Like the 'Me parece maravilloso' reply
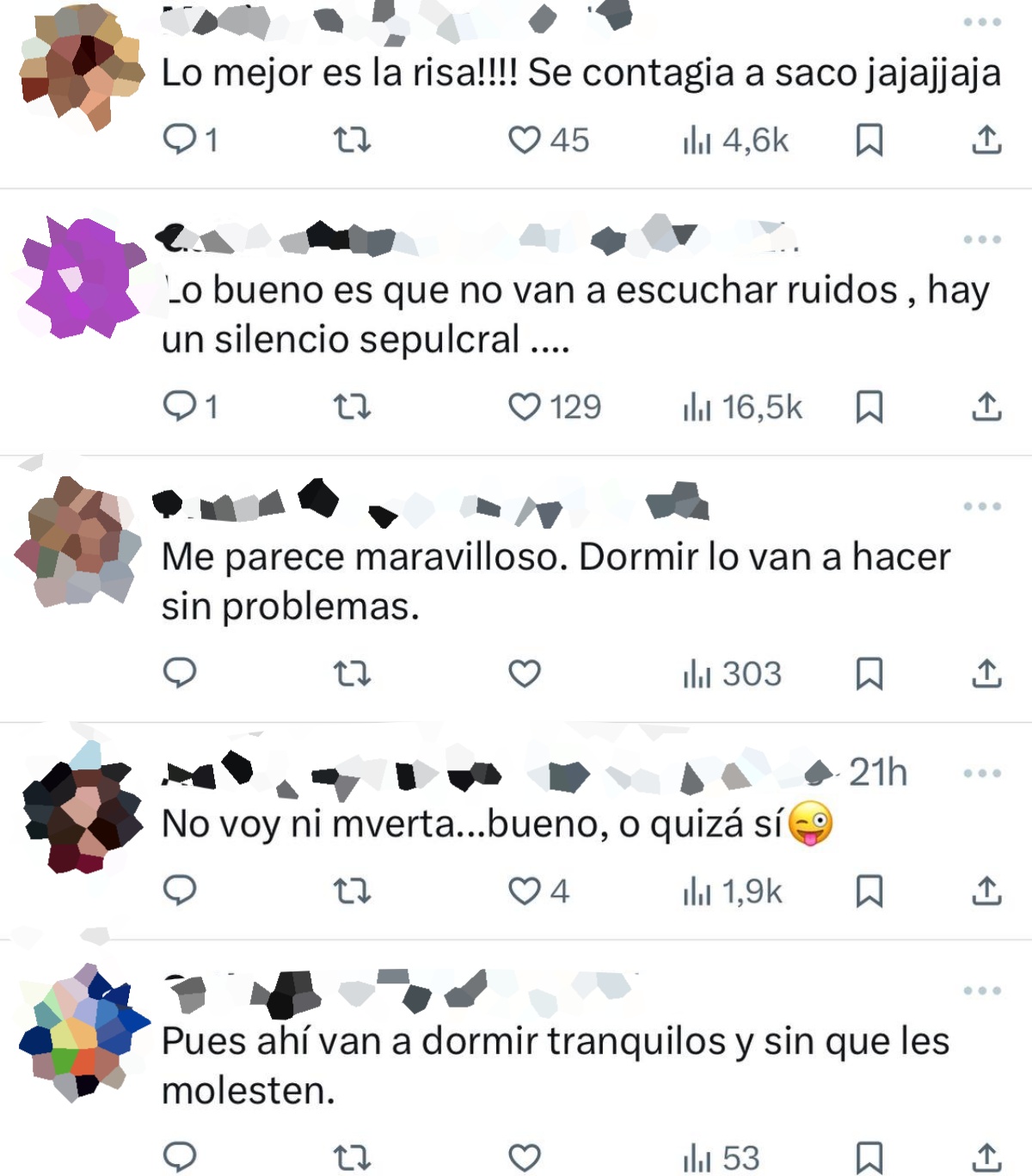The width and height of the screenshot is (1032, 1176). pyautogui.click(x=525, y=673)
